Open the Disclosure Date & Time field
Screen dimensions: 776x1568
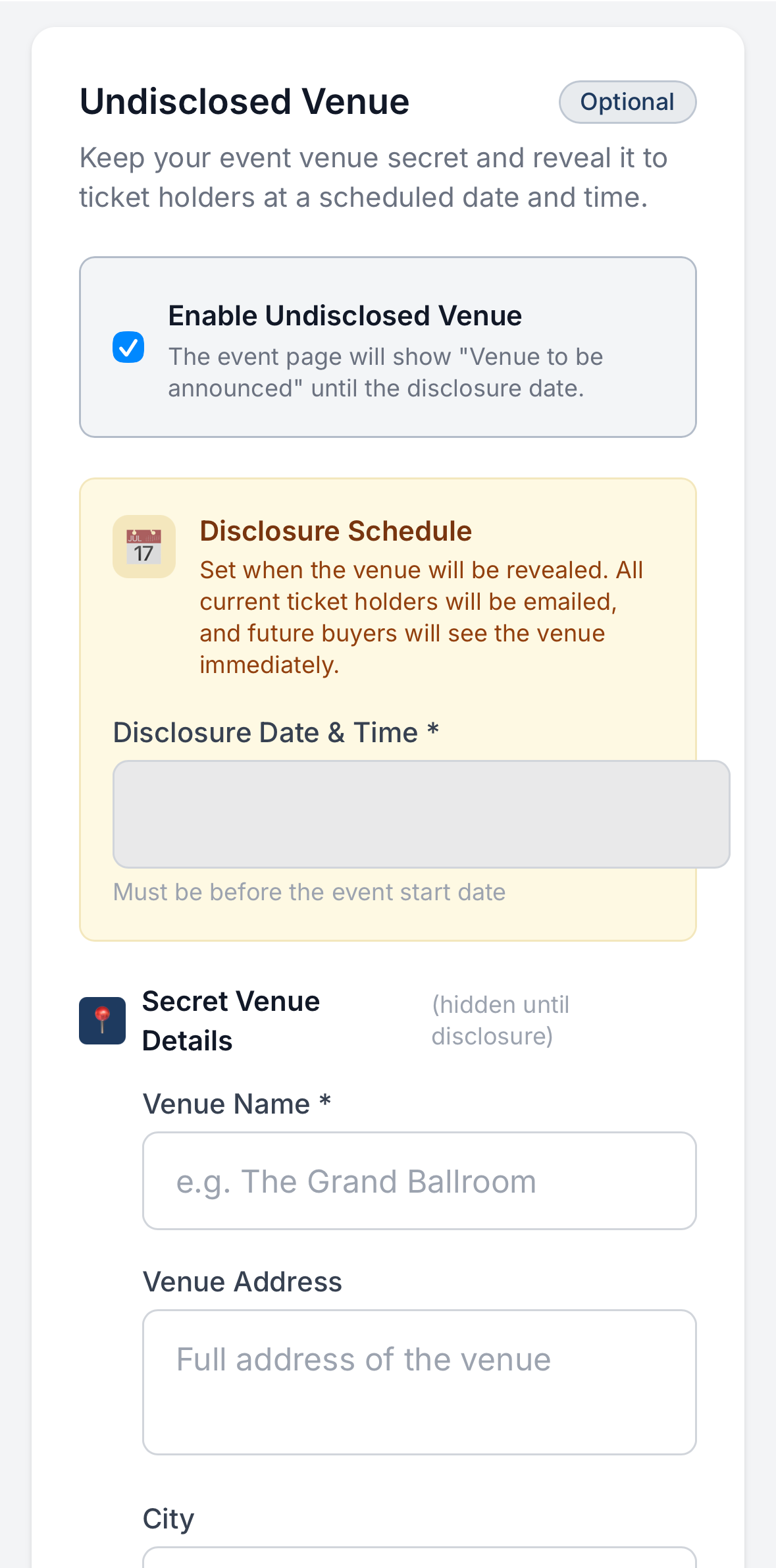click(x=421, y=814)
